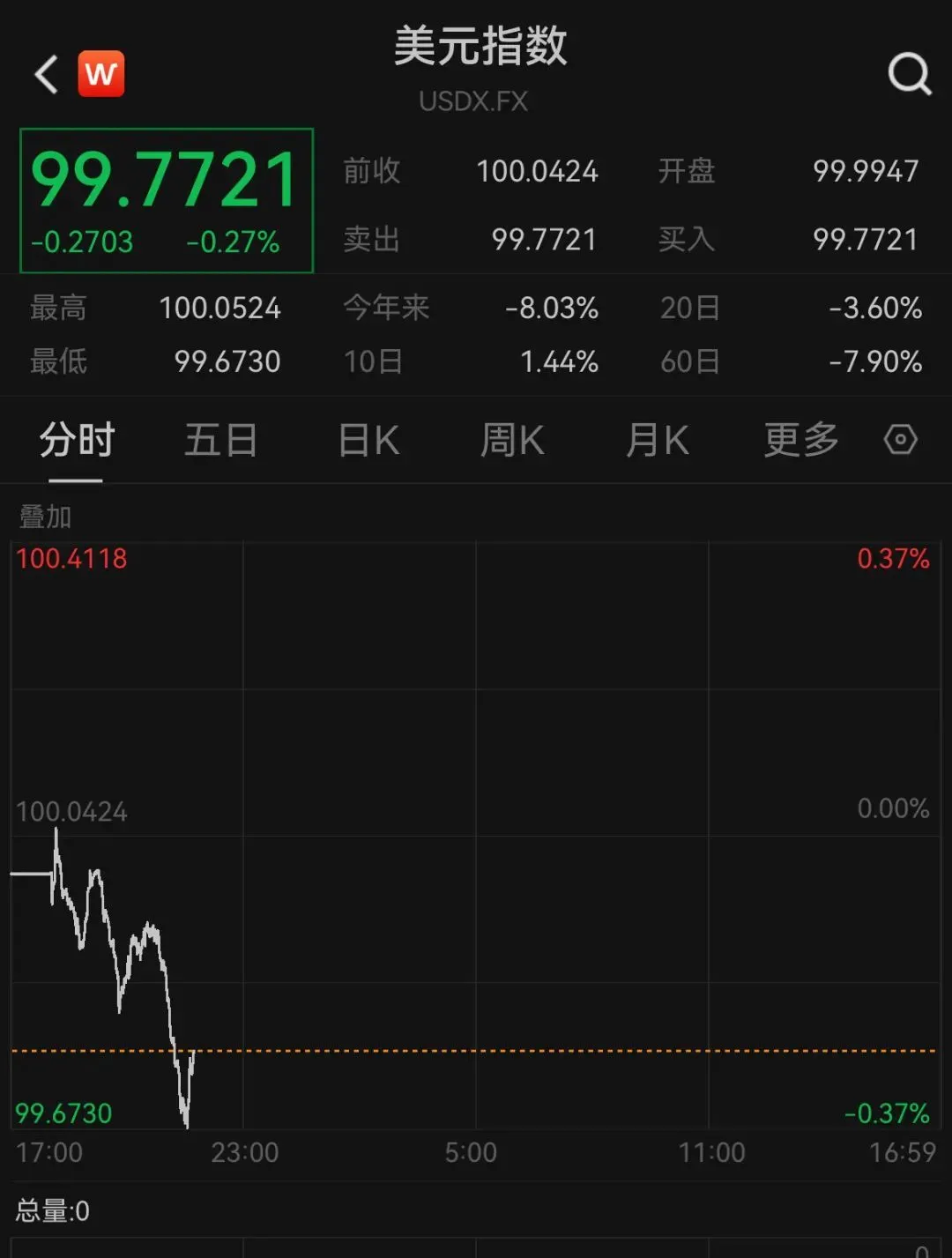Select the 周K chart tab

click(x=512, y=440)
